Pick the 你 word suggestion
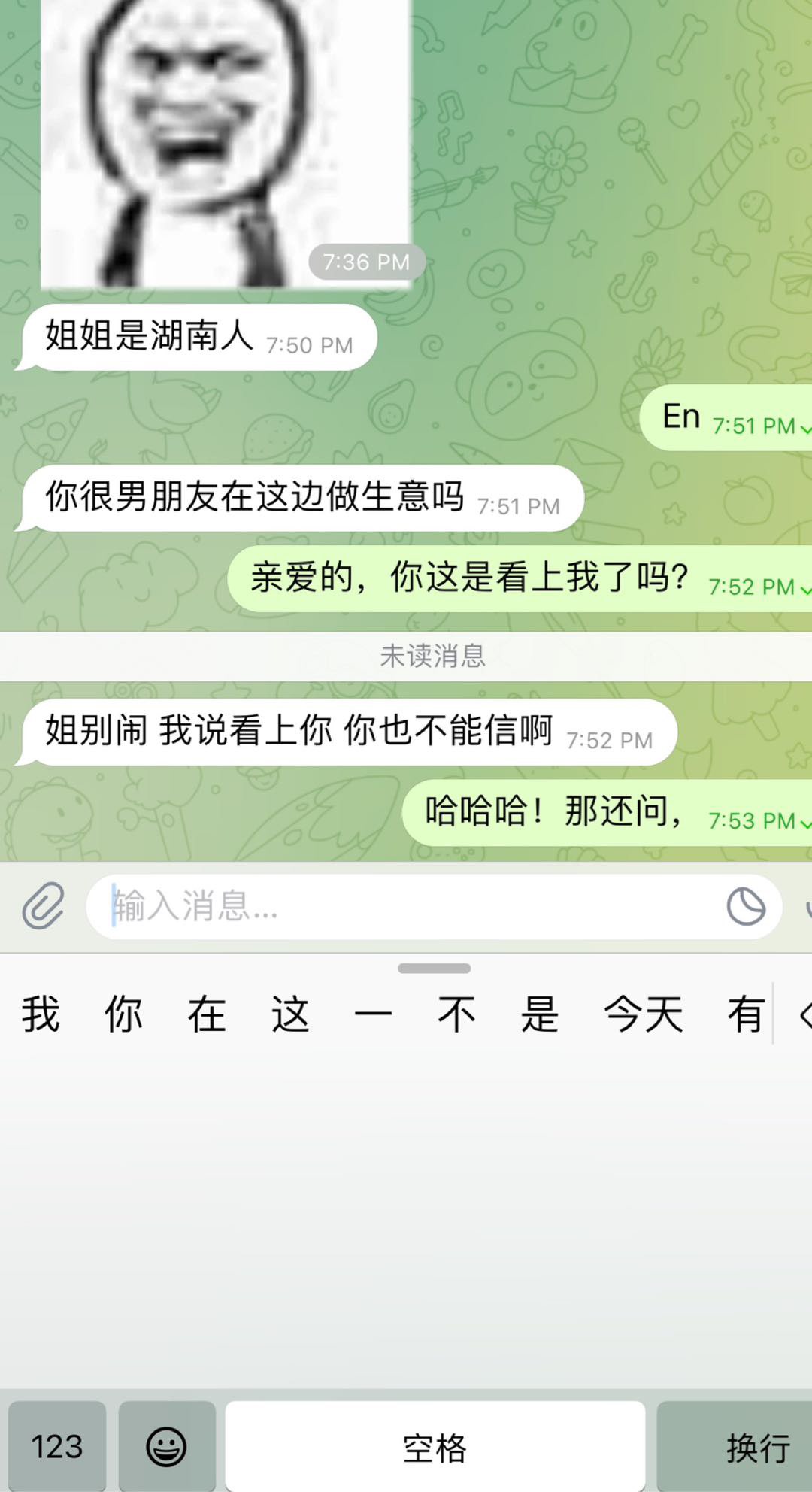 (x=123, y=1014)
